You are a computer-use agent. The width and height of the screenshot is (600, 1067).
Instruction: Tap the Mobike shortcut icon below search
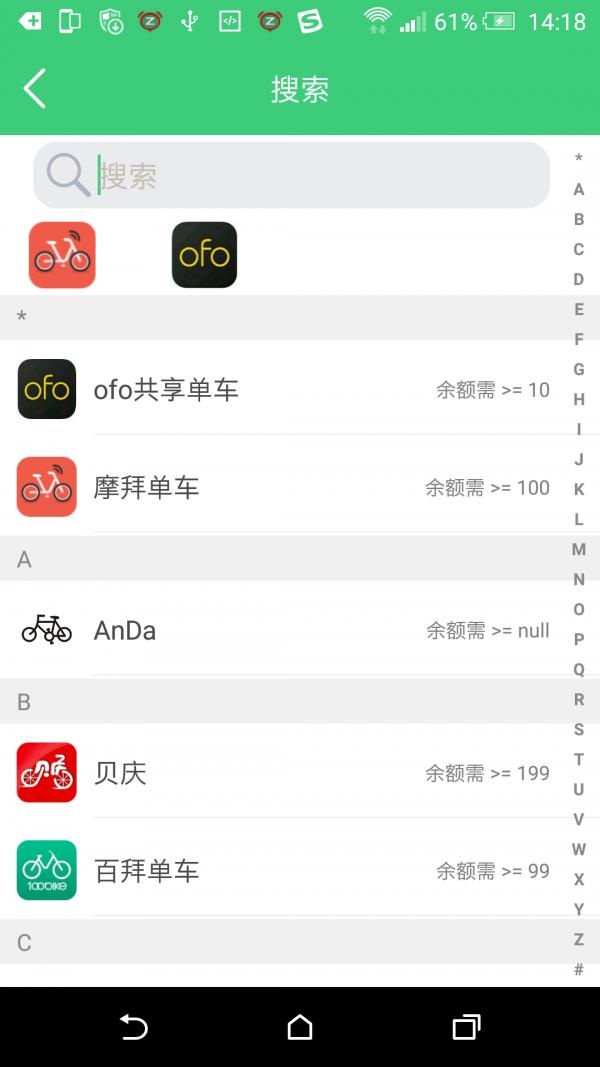(62, 255)
